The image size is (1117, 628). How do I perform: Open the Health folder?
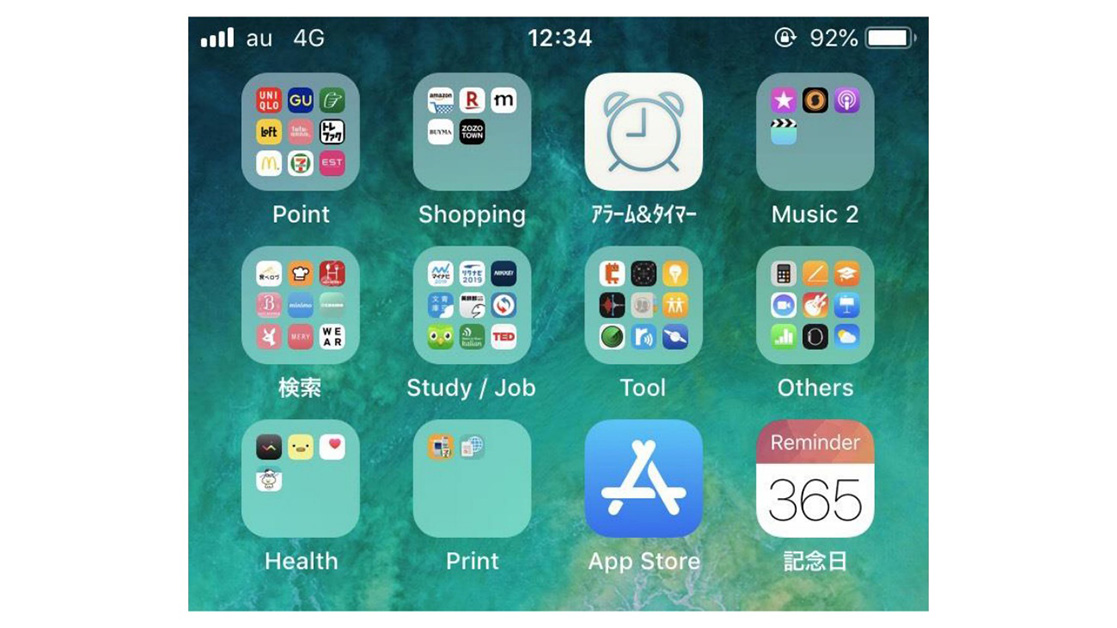(300, 478)
